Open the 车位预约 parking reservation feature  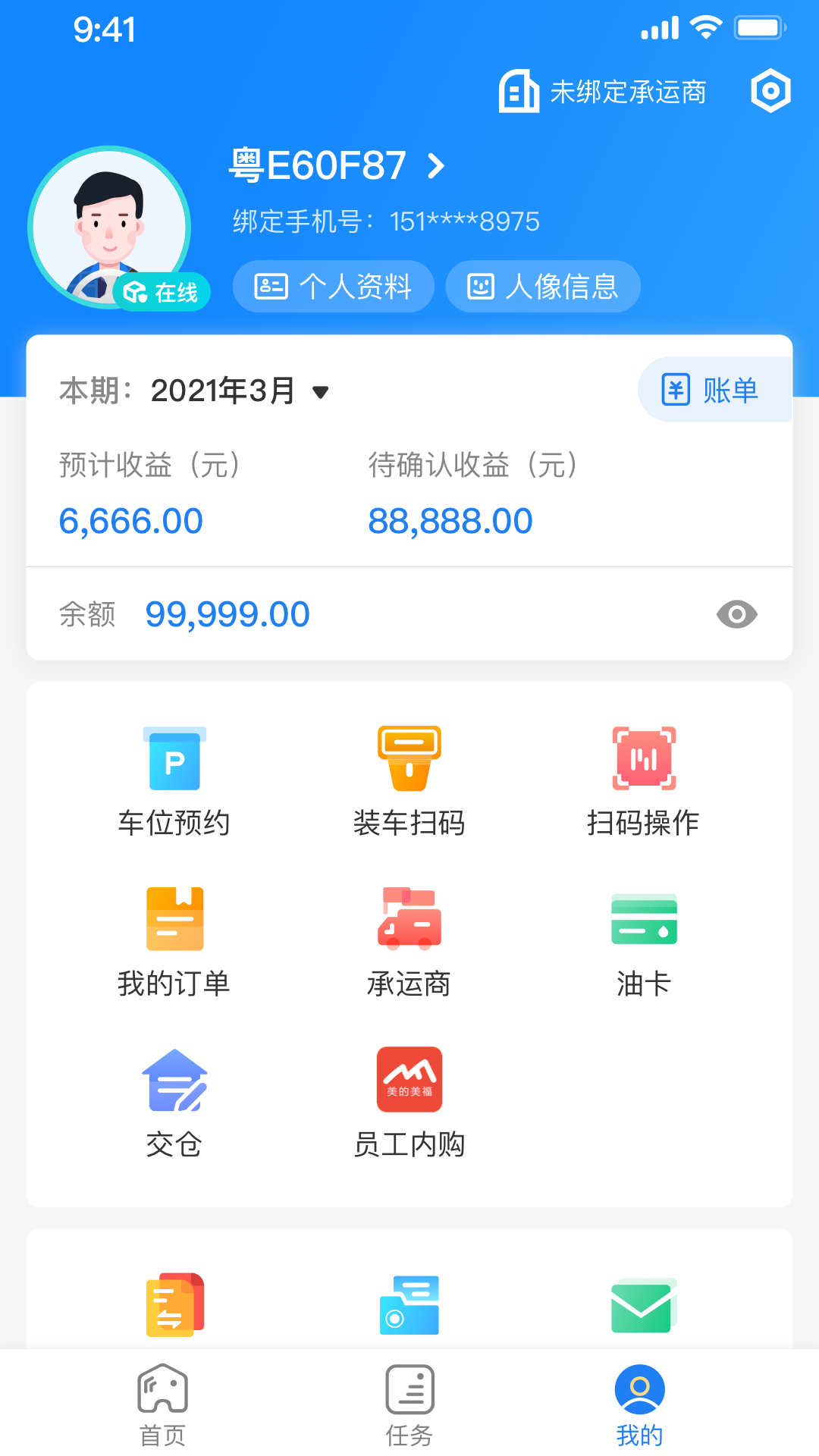[174, 781]
